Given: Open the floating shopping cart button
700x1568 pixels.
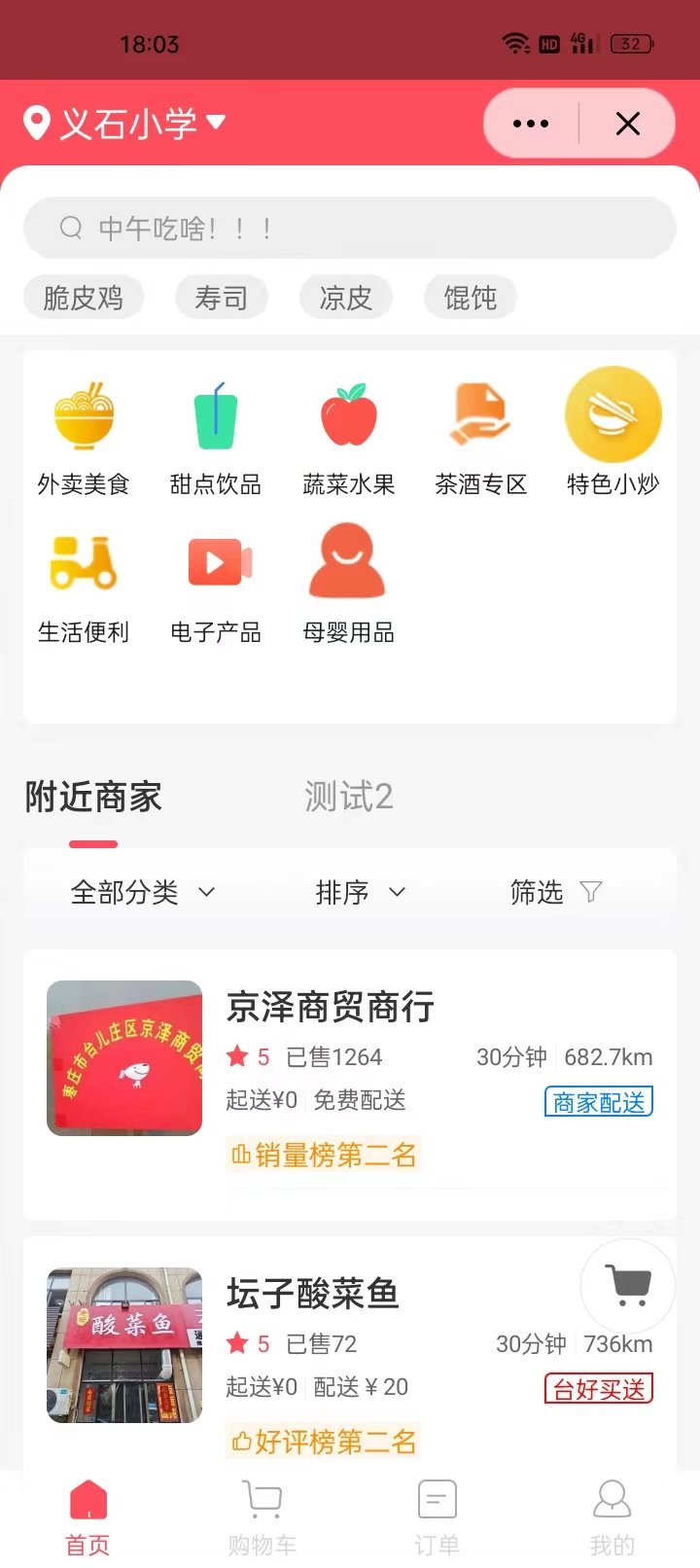Looking at the screenshot, I should (627, 1286).
